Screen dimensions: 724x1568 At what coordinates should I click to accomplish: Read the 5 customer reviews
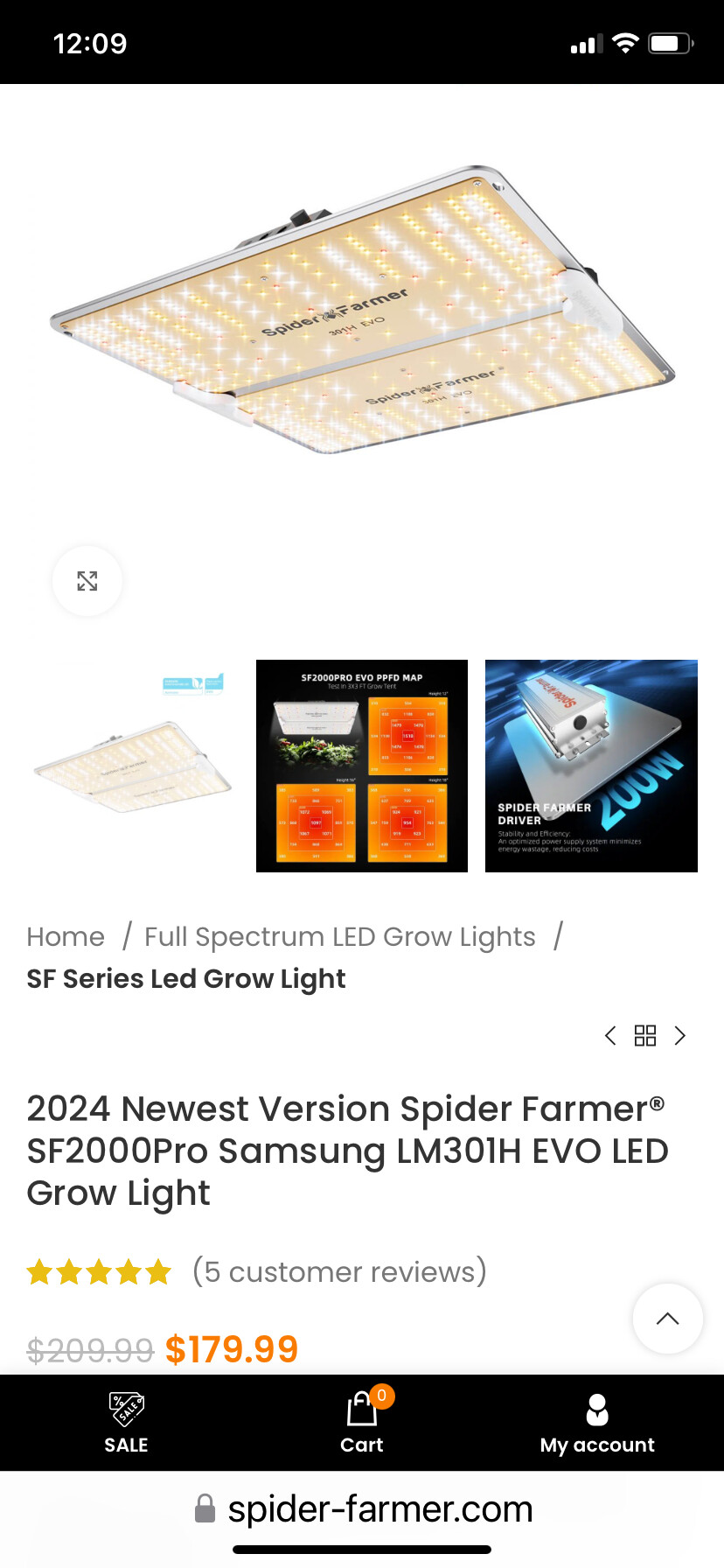pos(339,1271)
